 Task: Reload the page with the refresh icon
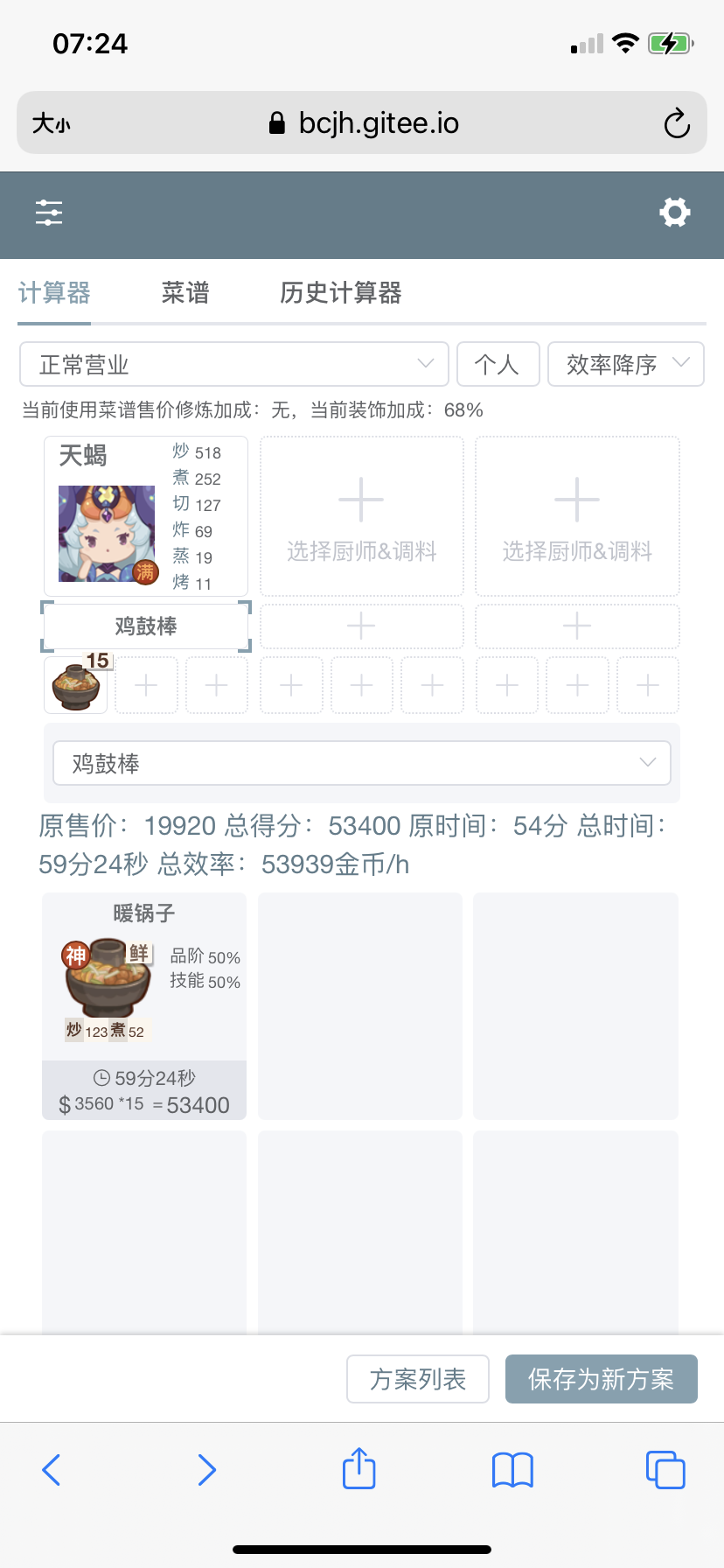coord(677,123)
